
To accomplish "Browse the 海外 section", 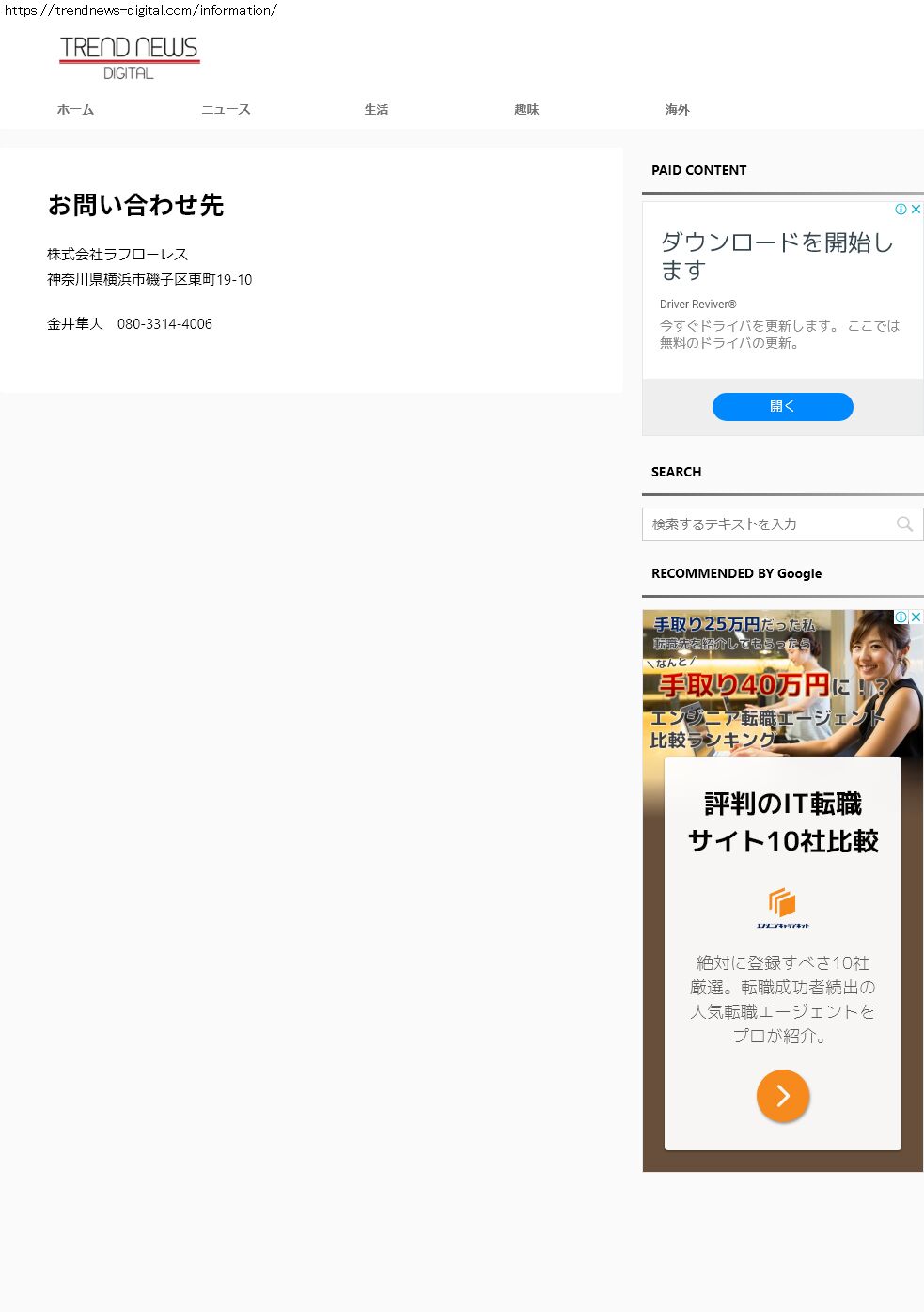I will click(x=677, y=110).
